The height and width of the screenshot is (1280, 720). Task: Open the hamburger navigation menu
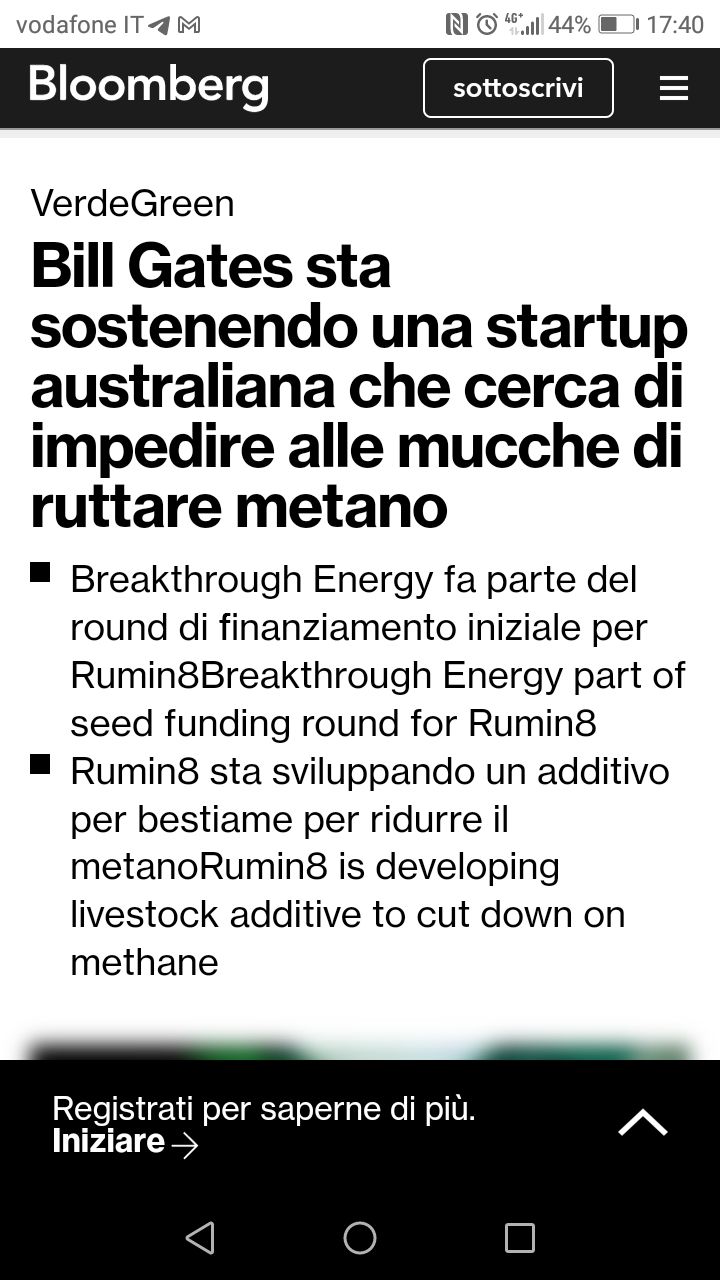(x=674, y=88)
